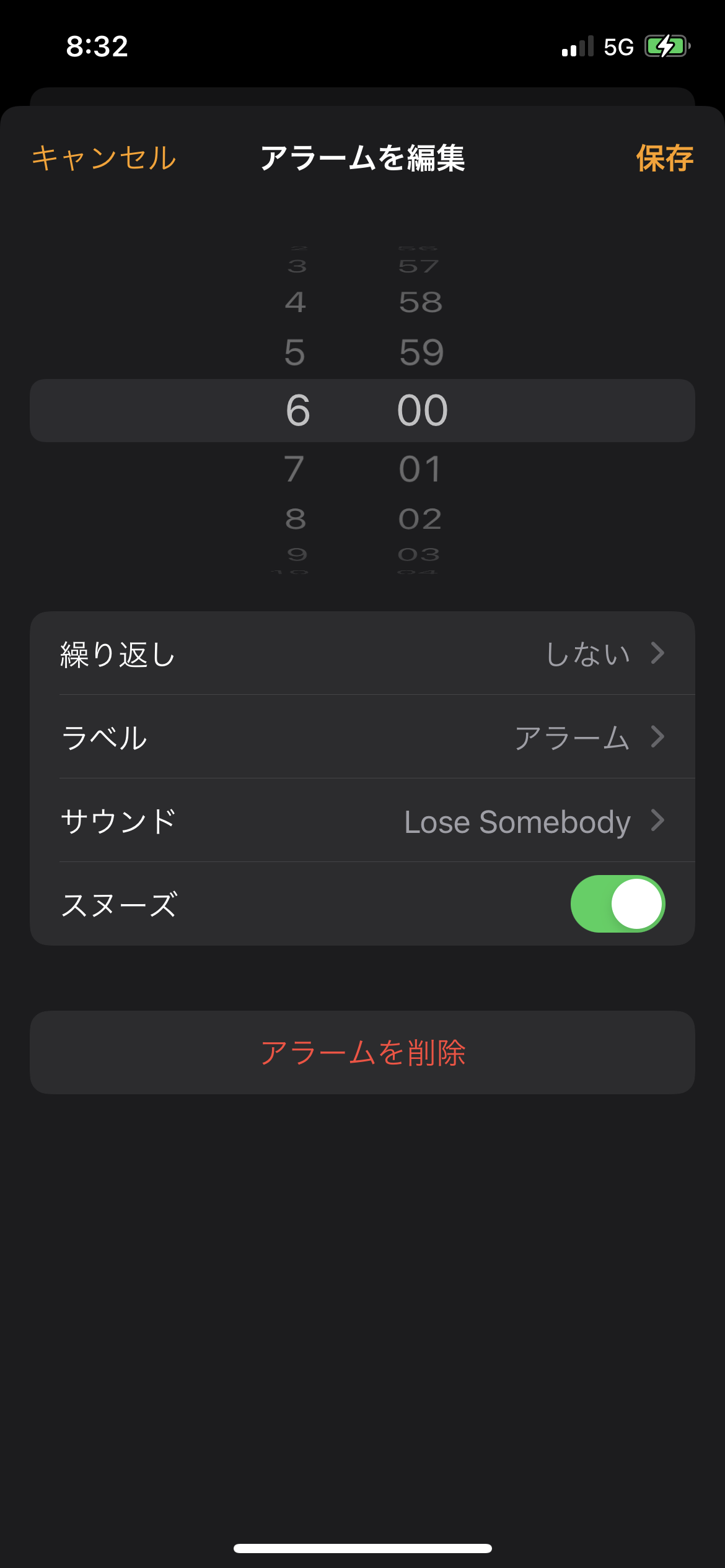Open the サウンド sound row
The image size is (725, 1568).
coord(362,821)
